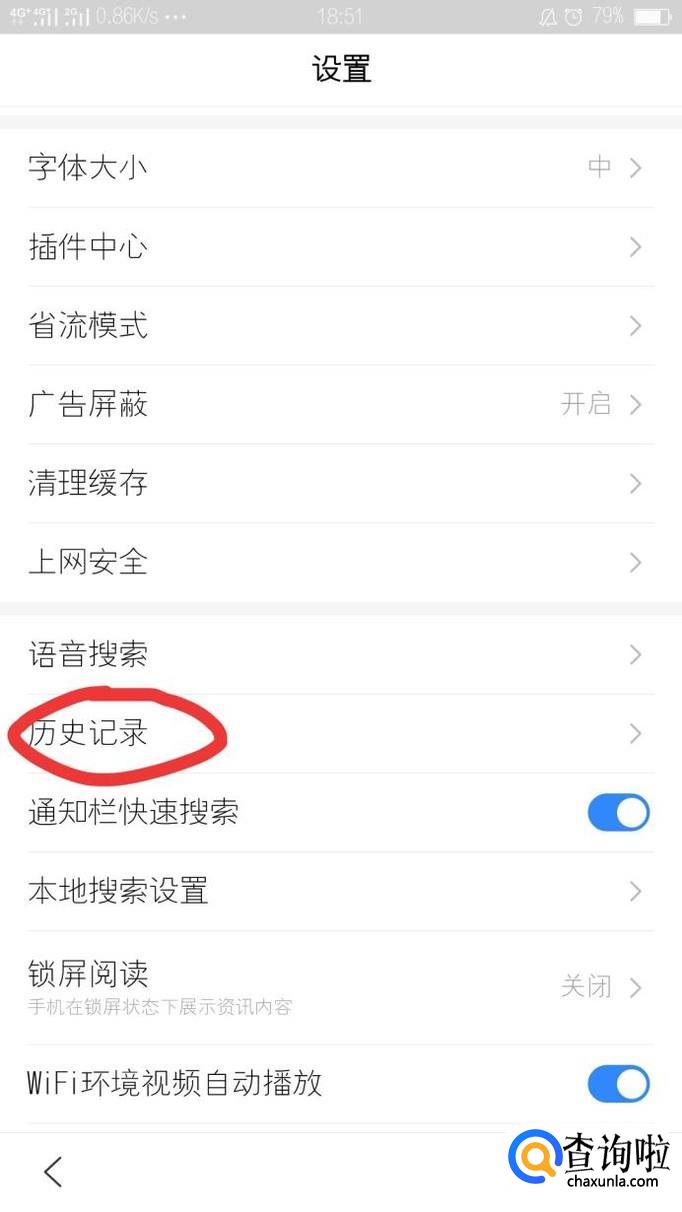The image size is (682, 1212).
Task: Open 插件中心 plugin center
Action: pos(340,246)
